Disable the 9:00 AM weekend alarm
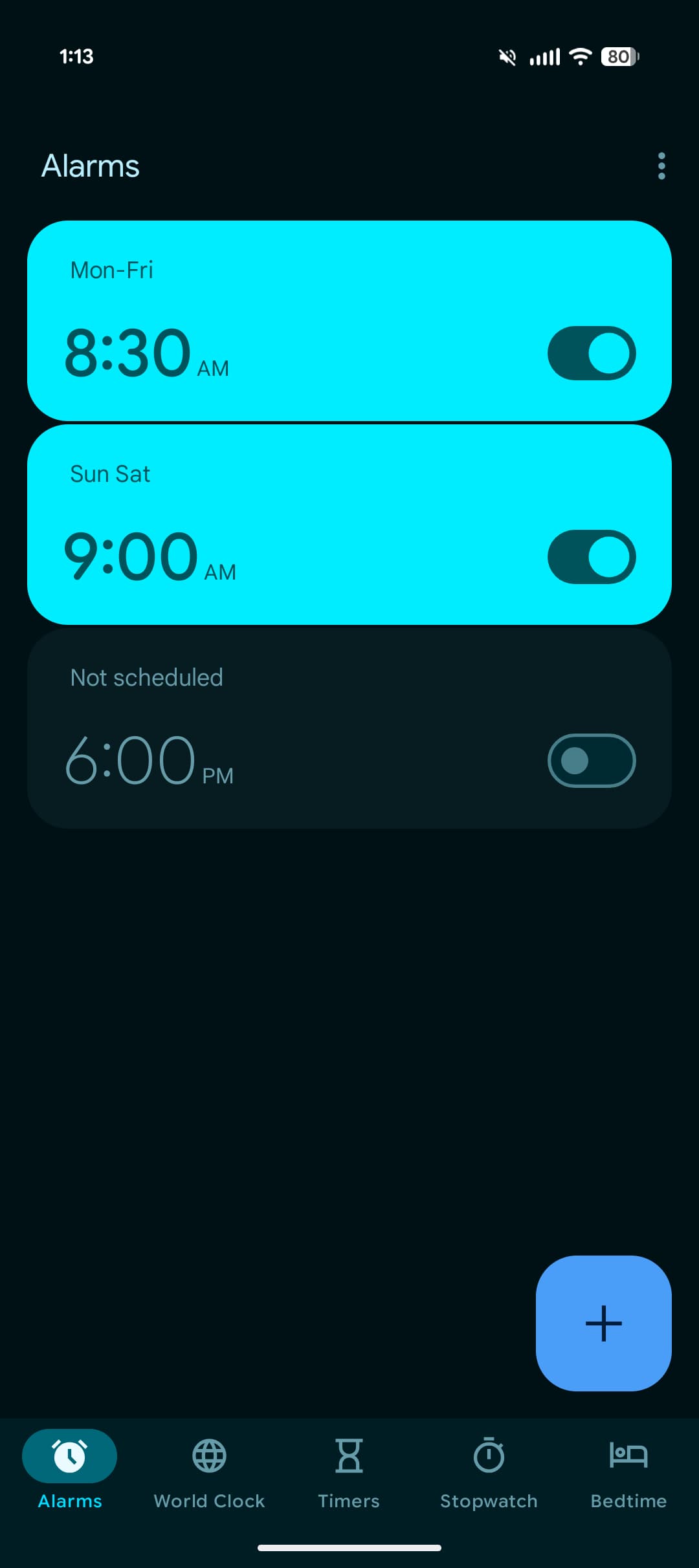Image resolution: width=699 pixels, height=1568 pixels. point(591,557)
